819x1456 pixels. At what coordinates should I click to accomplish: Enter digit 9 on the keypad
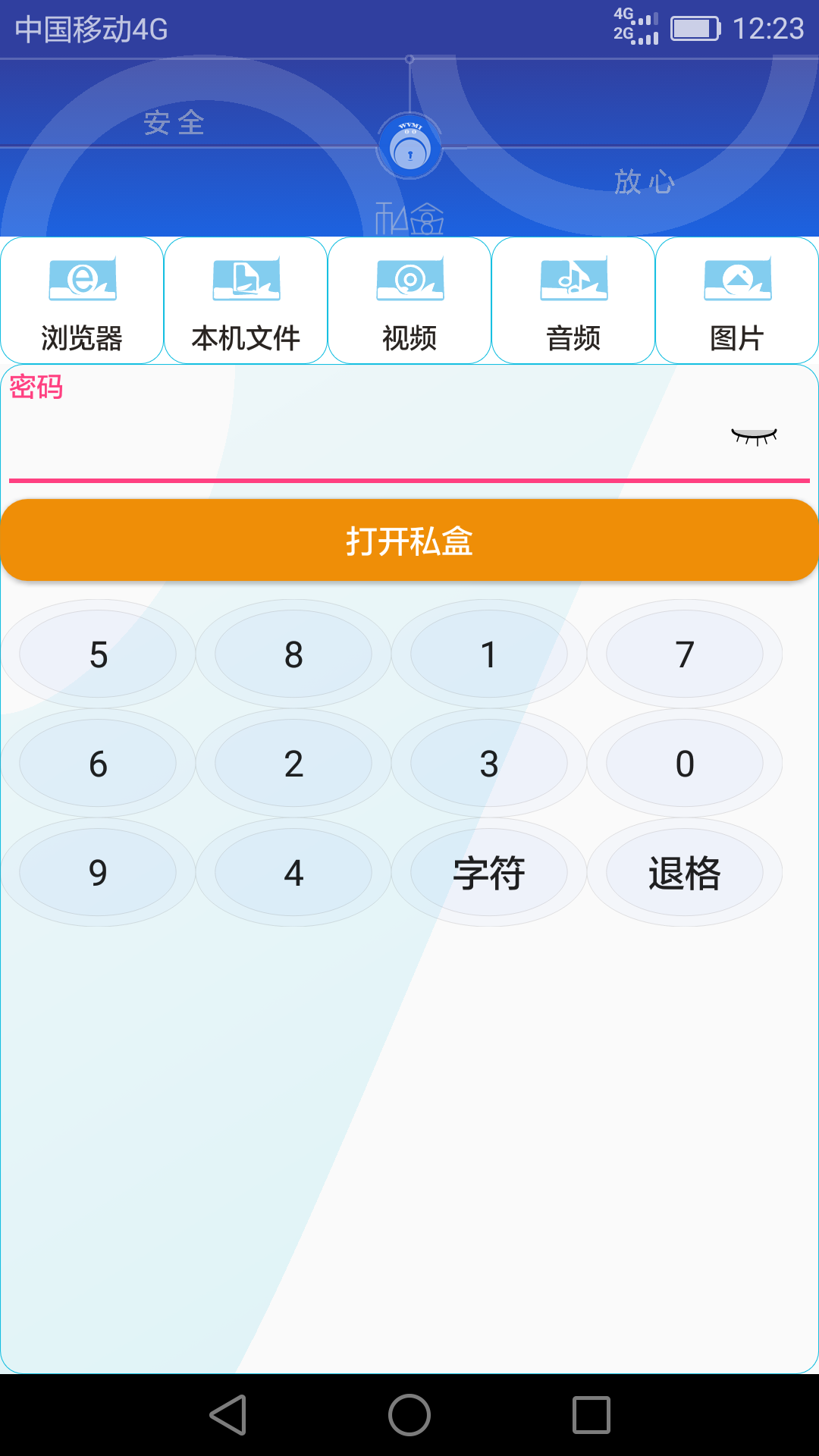click(x=98, y=872)
